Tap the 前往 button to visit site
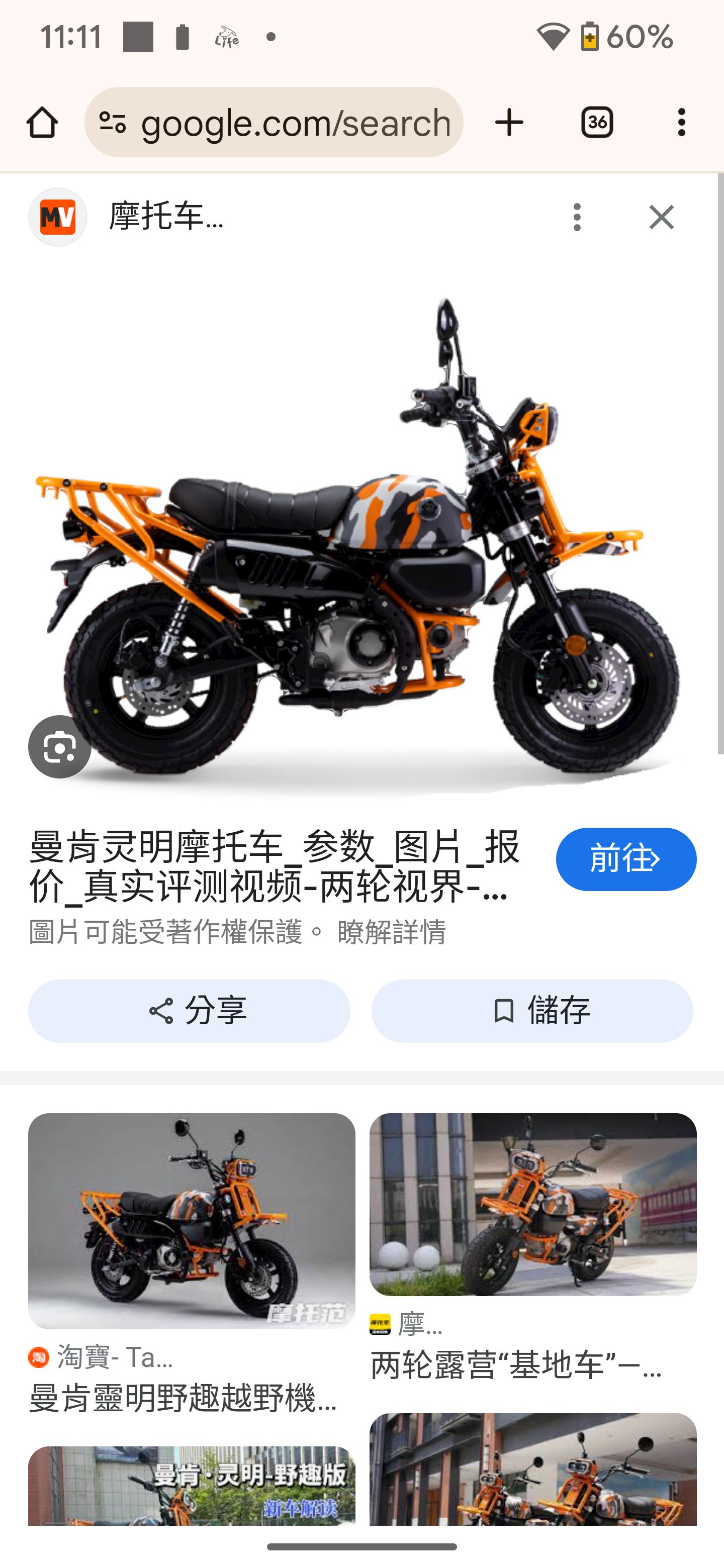The height and width of the screenshot is (1568, 724). (x=625, y=859)
